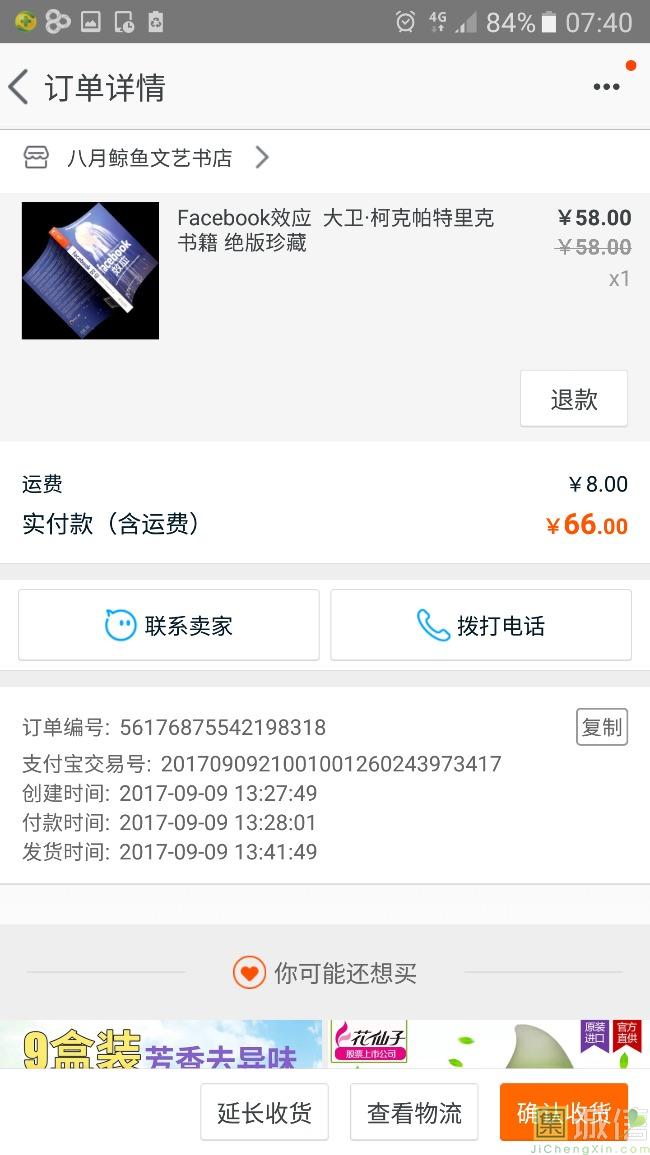Viewport: 650px width, 1155px height.
Task: Go back from the order details
Action: coord(20,87)
